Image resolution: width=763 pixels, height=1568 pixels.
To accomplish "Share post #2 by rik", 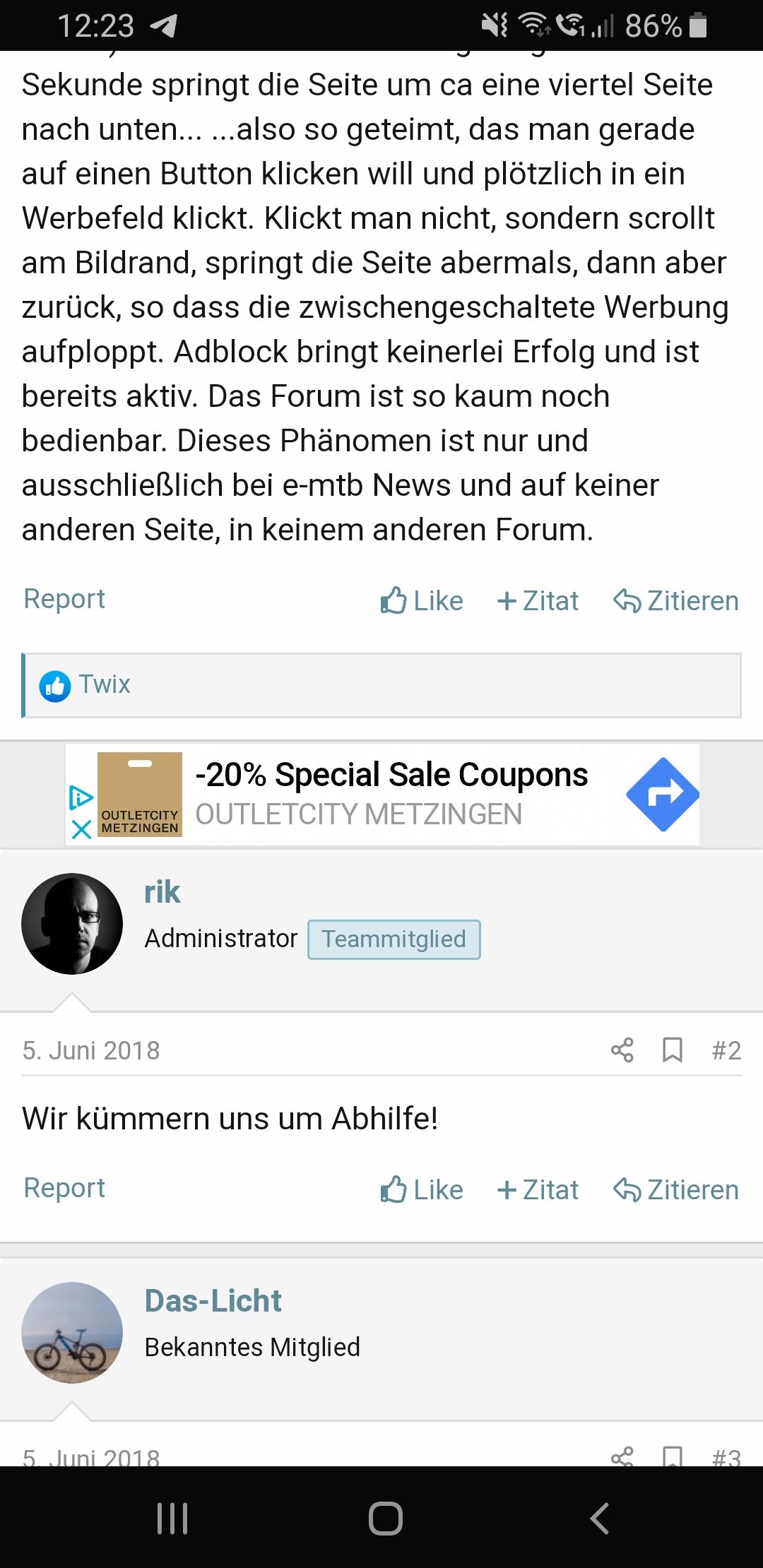I will 622,1050.
